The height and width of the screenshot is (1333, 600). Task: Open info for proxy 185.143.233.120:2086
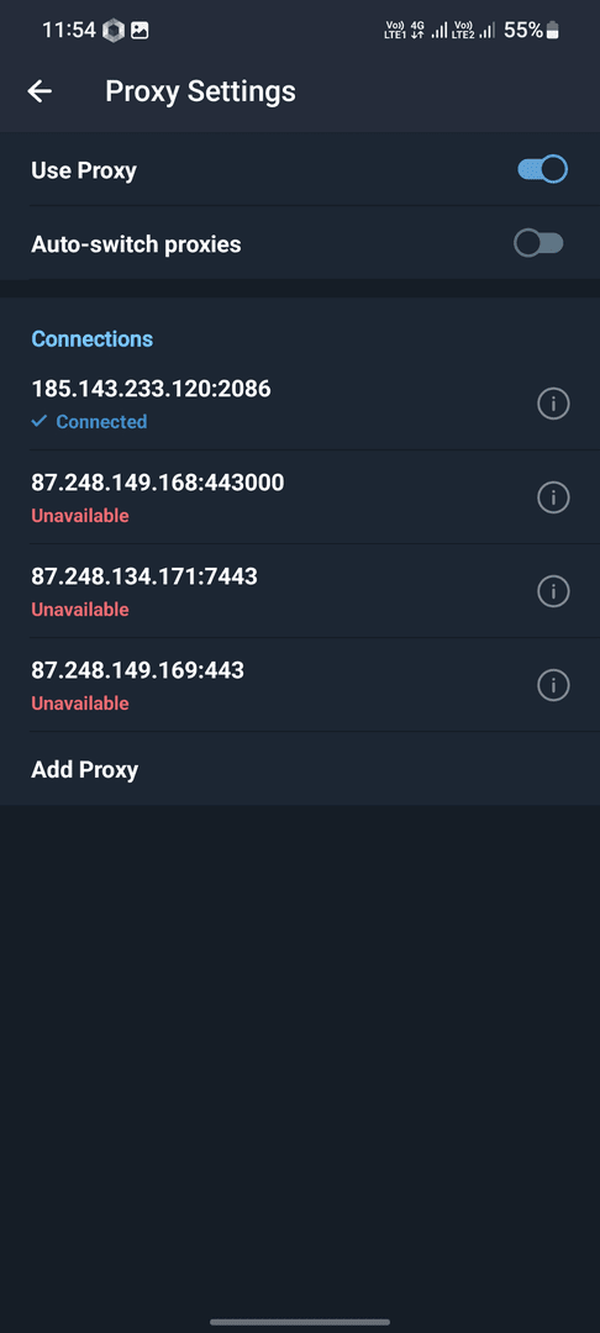553,404
